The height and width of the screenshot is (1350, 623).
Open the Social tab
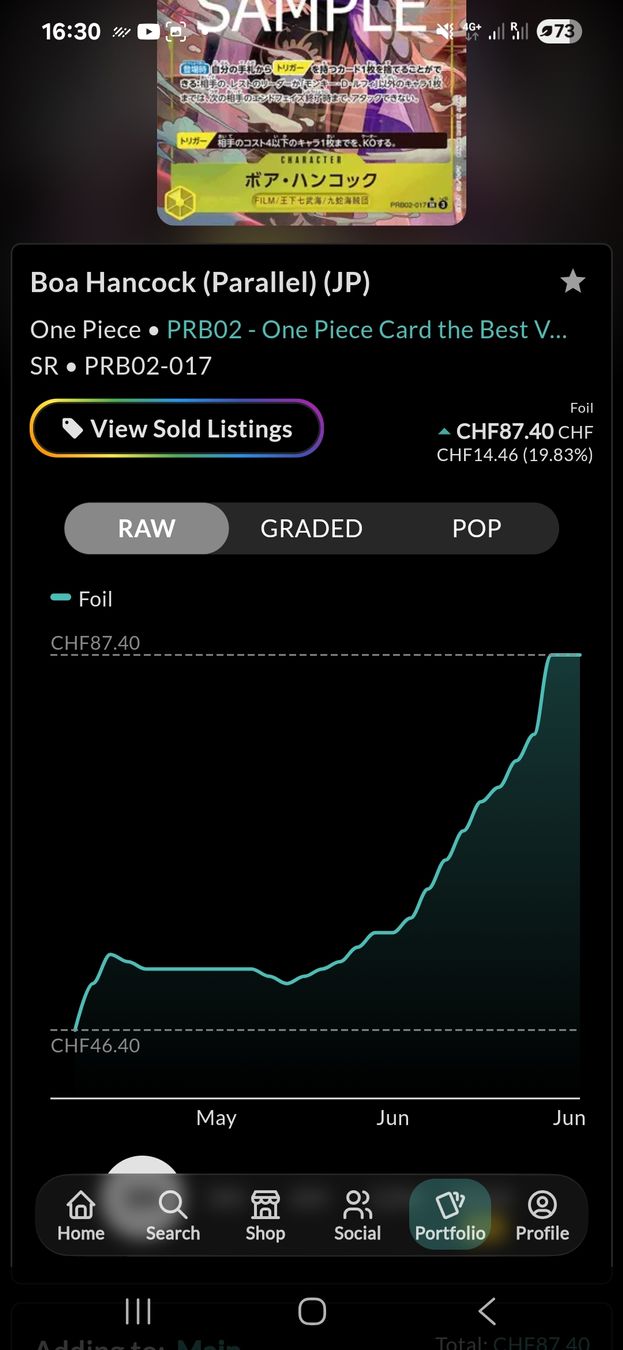pyautogui.click(x=357, y=1215)
